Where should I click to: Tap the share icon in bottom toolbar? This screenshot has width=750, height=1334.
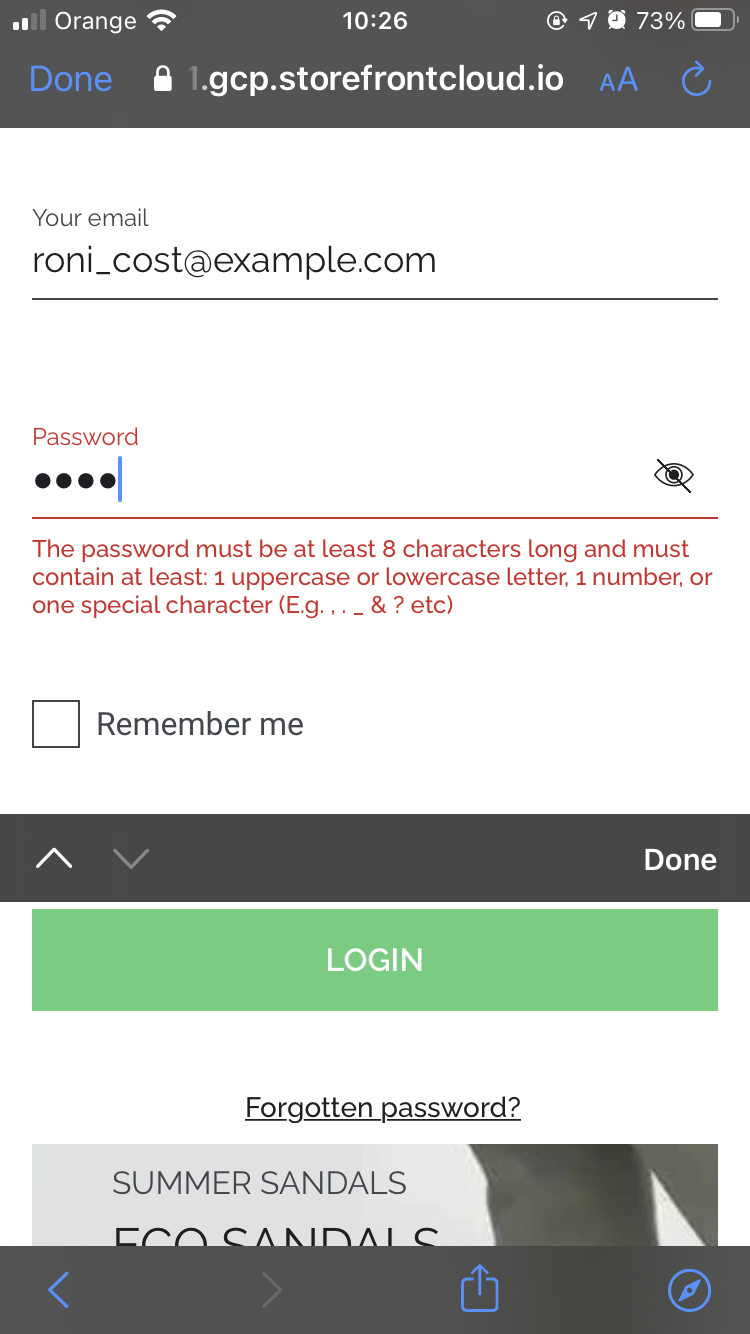tap(479, 1289)
